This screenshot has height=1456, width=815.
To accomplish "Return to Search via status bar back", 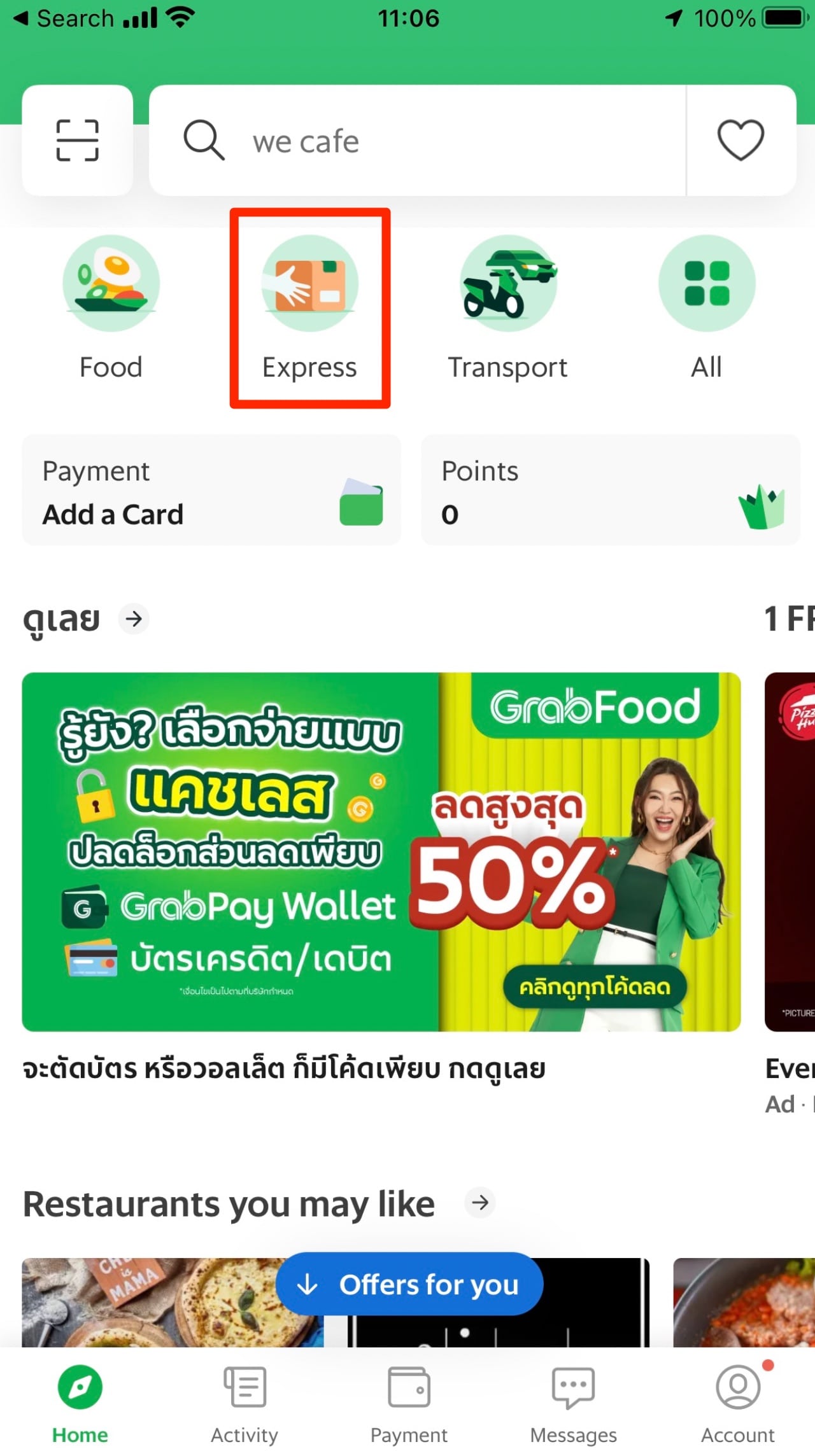I will (x=64, y=18).
